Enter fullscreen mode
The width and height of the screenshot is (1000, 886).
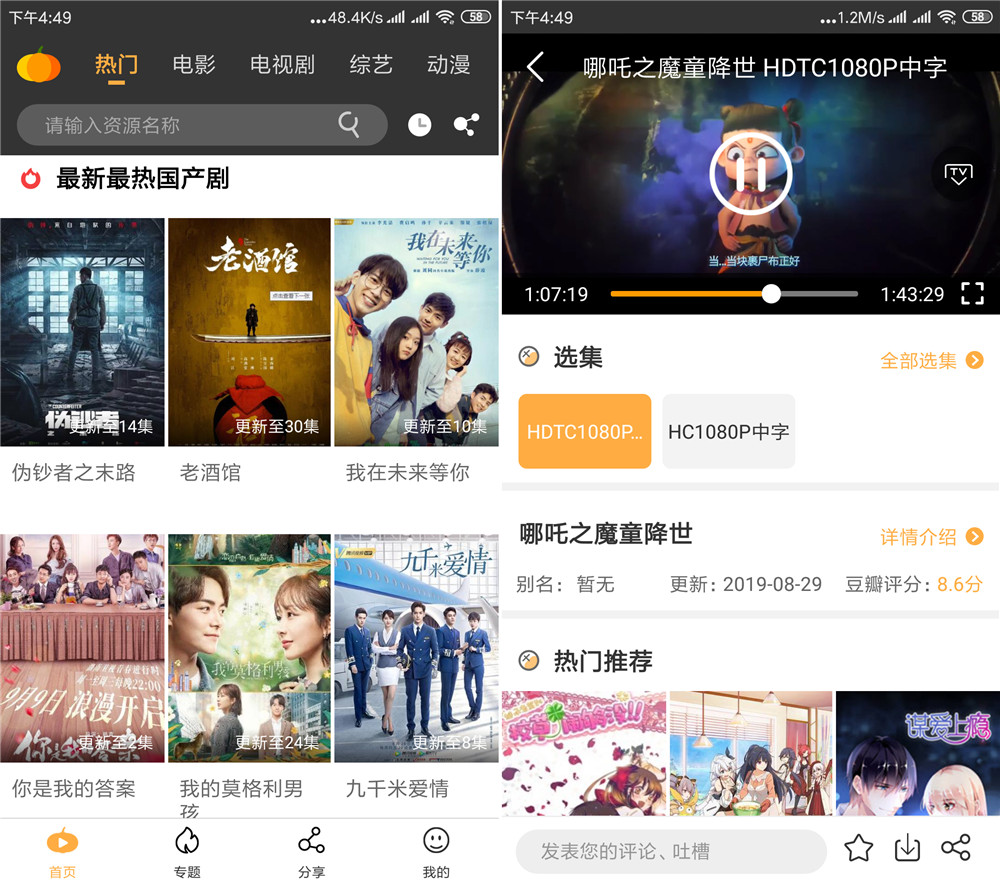point(973,294)
